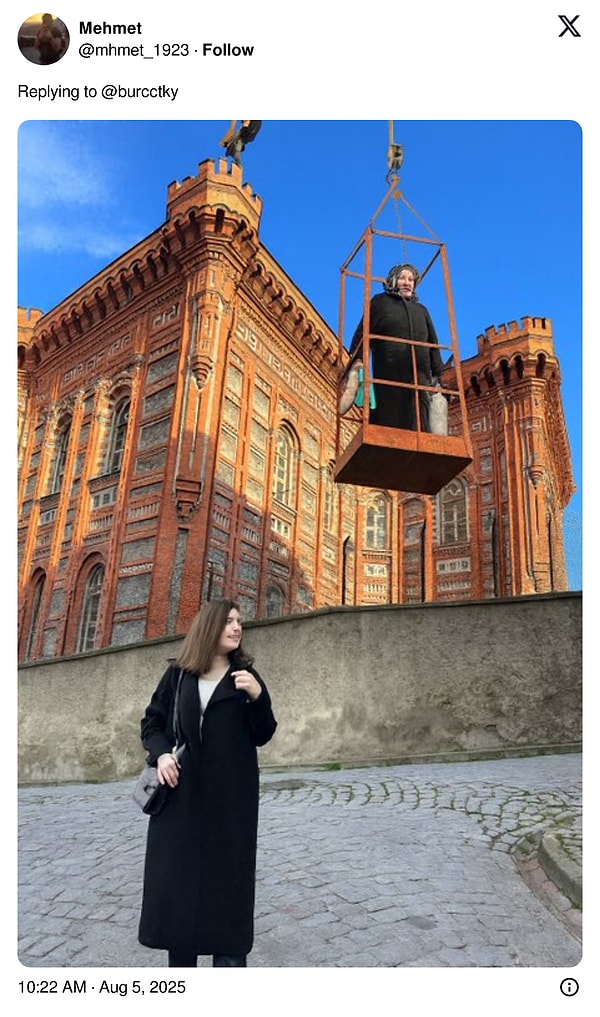Open the @burcctky mention link

(139, 92)
